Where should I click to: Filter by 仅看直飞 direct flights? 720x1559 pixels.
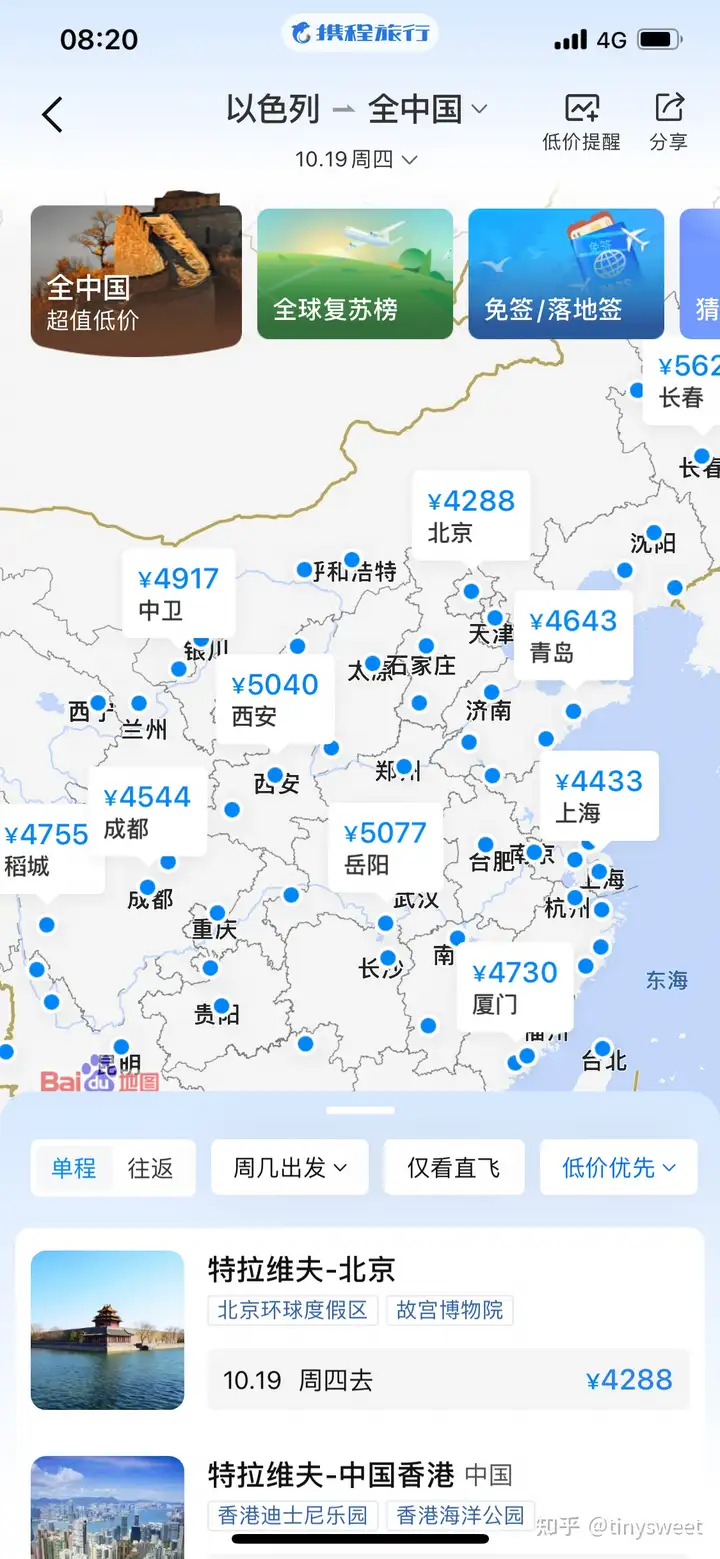coord(454,1167)
